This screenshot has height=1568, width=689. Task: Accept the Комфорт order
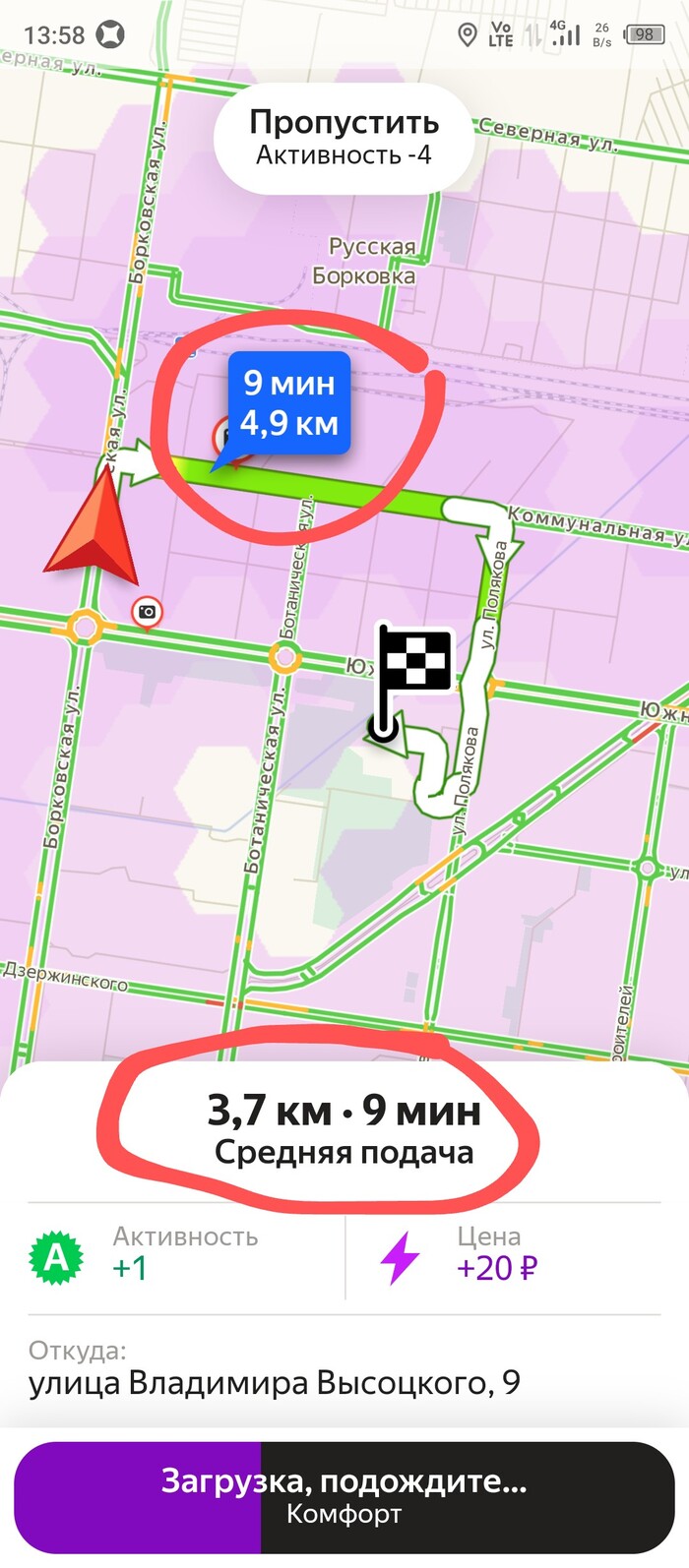pyautogui.click(x=344, y=1496)
